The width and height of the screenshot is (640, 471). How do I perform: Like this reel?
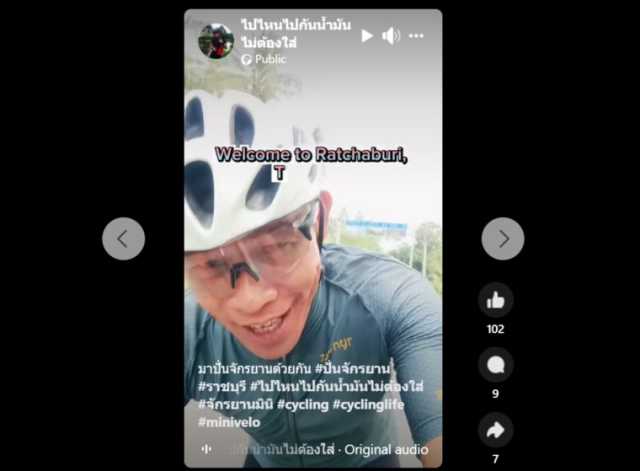point(495,300)
